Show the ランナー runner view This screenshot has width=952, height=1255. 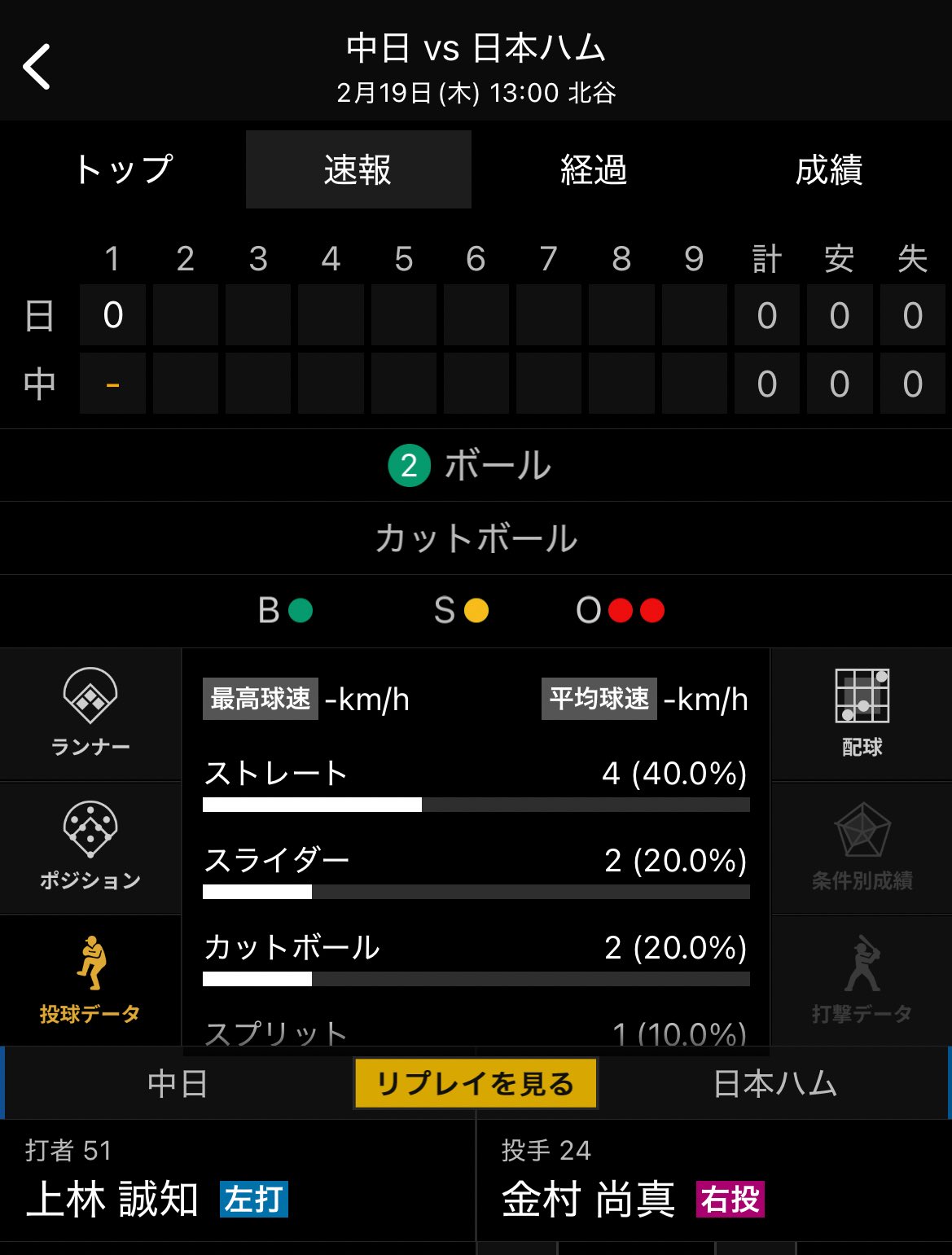pyautogui.click(x=90, y=714)
